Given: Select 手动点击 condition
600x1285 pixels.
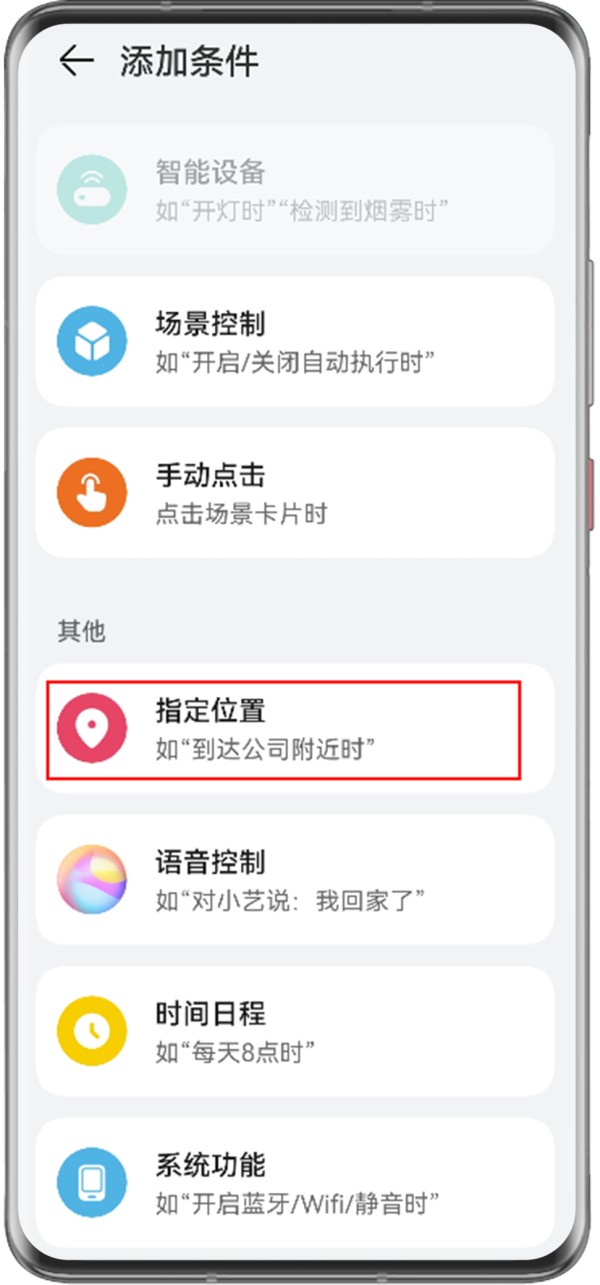Looking at the screenshot, I should click(295, 493).
